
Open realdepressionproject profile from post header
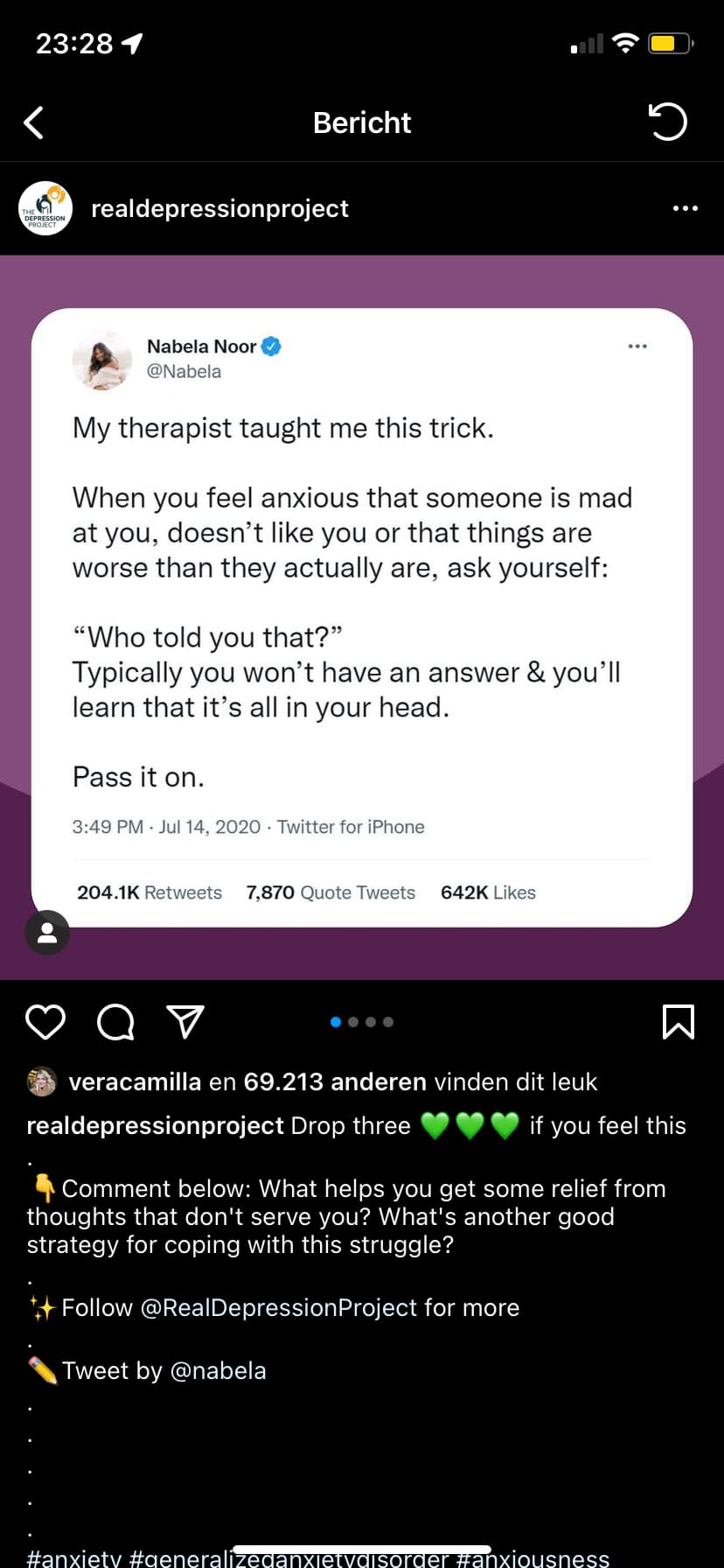[219, 208]
